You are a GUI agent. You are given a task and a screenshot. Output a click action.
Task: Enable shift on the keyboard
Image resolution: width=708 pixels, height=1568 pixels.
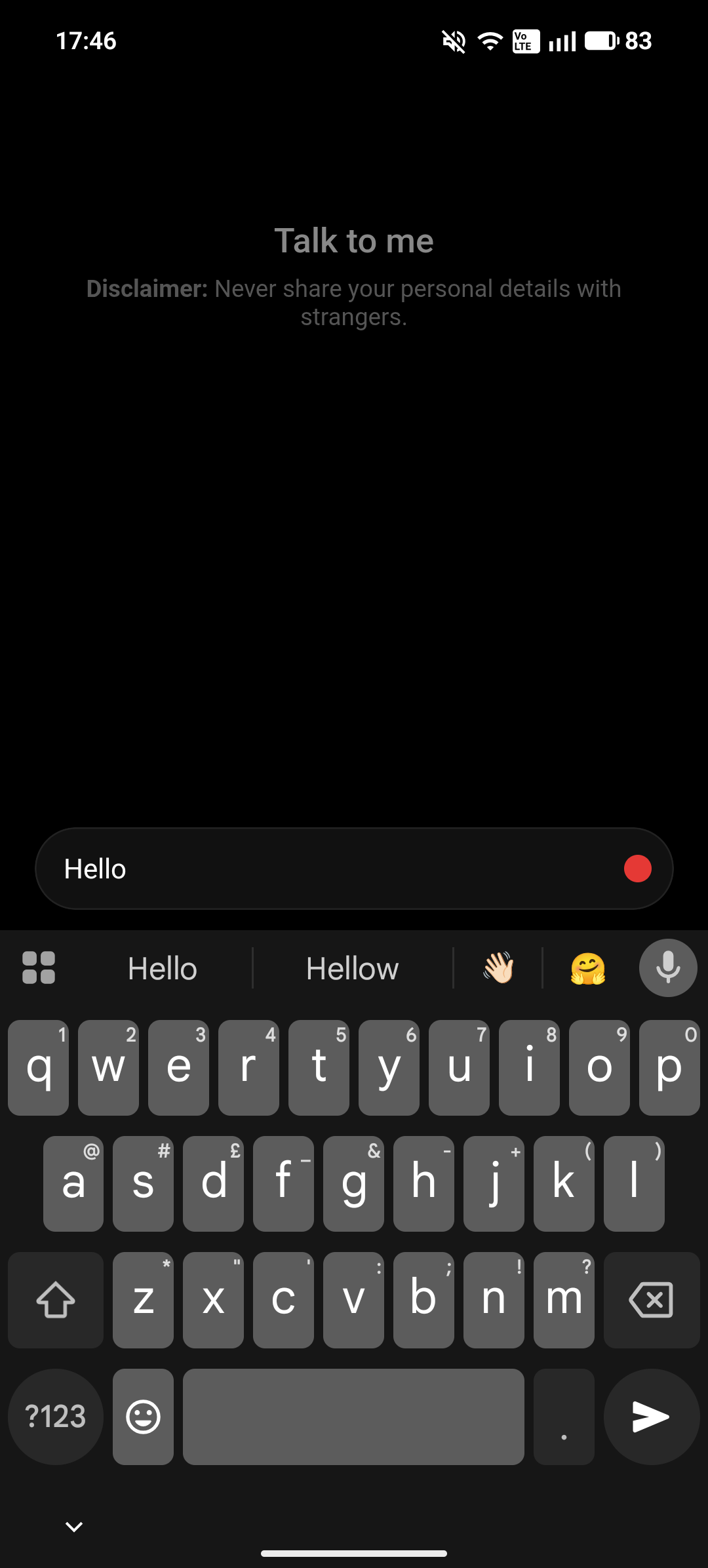pyautogui.click(x=56, y=1300)
